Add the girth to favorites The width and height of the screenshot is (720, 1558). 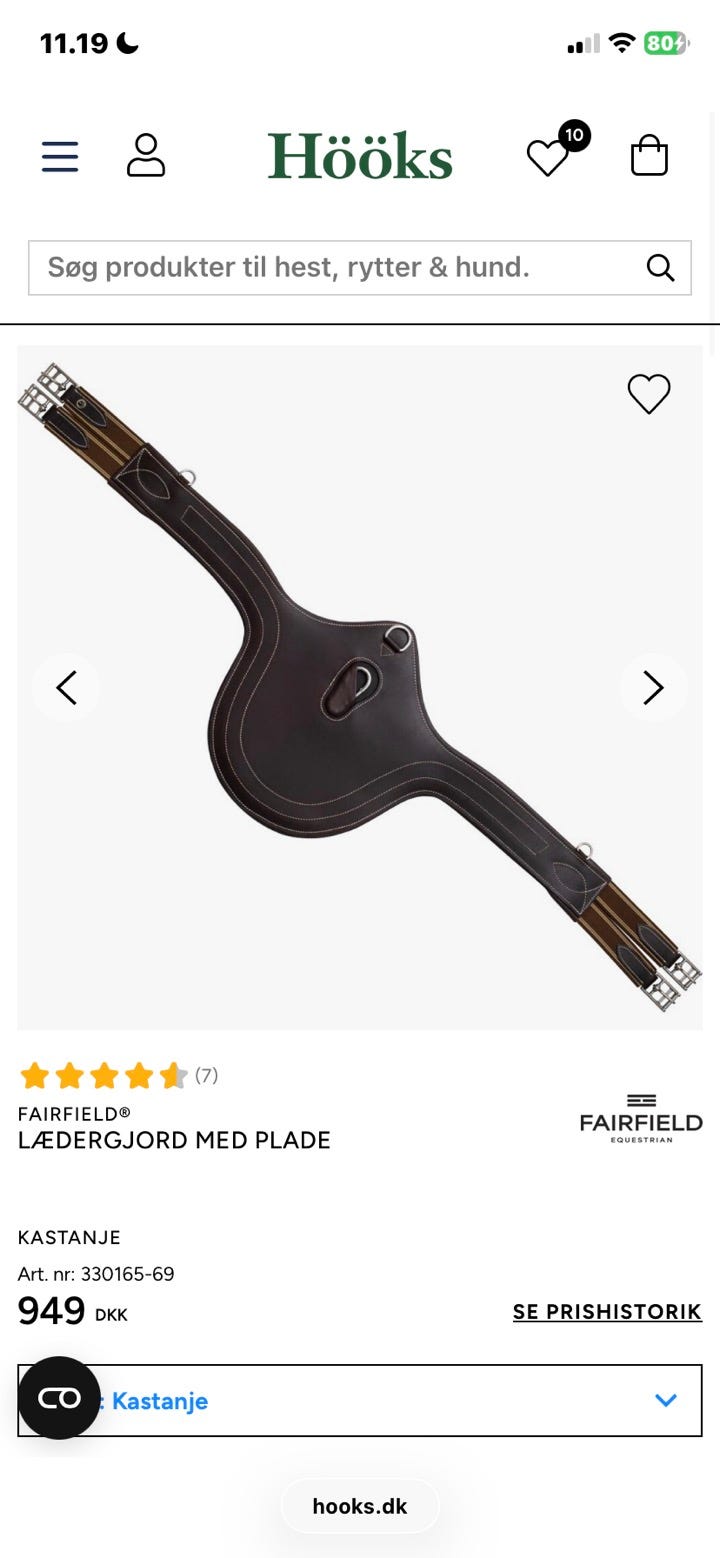649,393
